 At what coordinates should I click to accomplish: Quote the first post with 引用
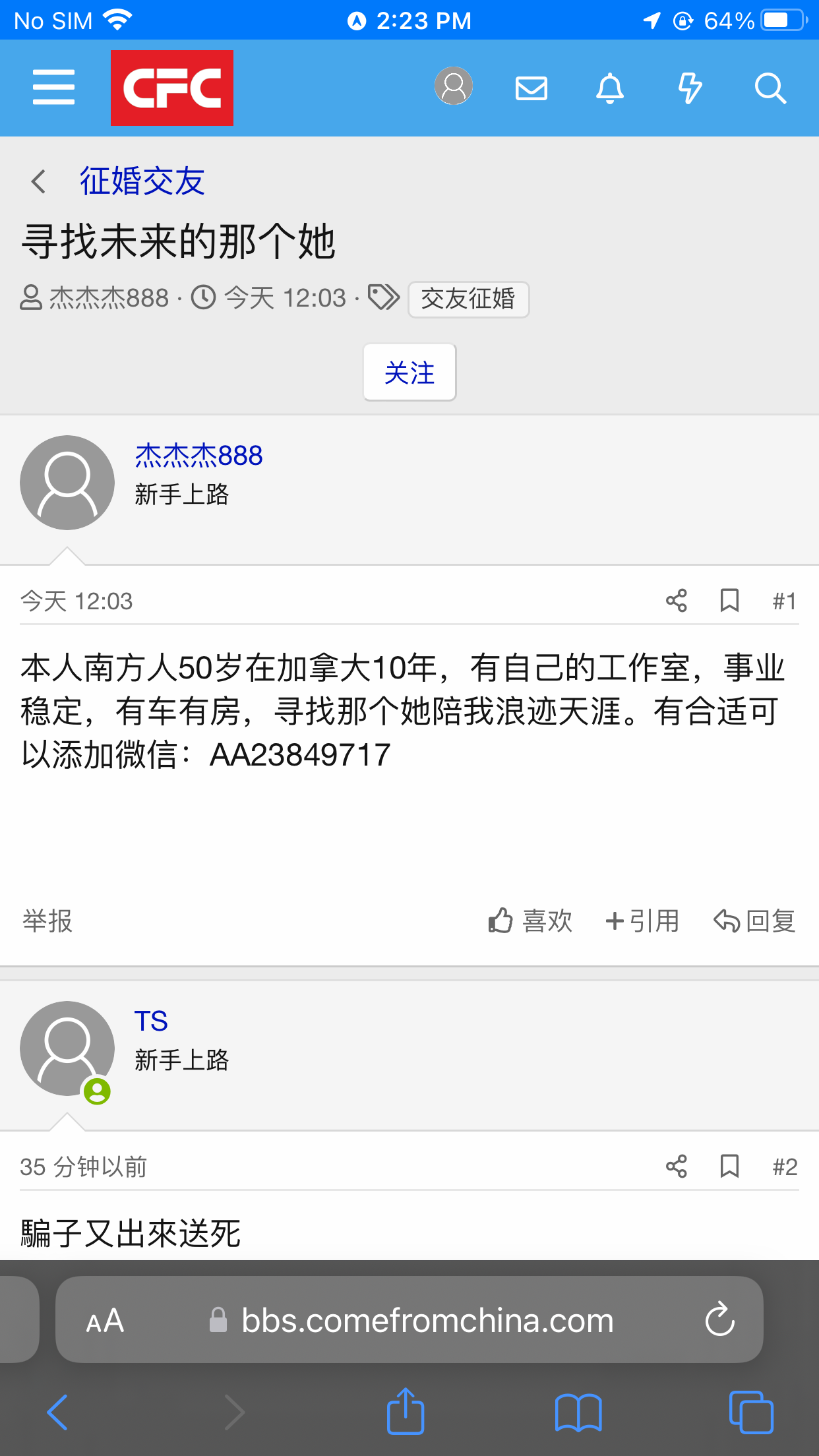pos(642,921)
